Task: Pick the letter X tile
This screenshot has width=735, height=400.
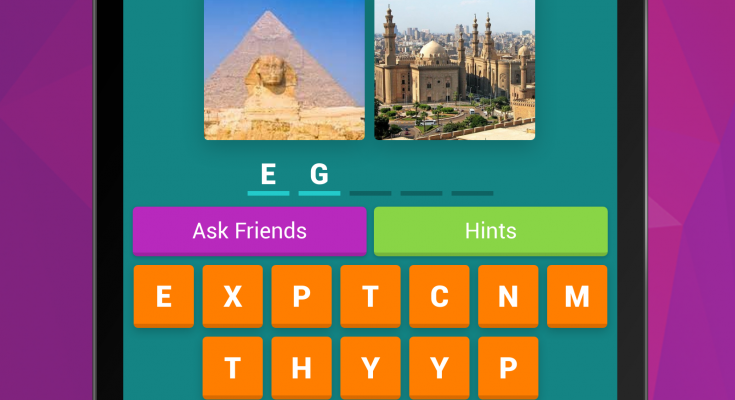Action: pos(232,296)
